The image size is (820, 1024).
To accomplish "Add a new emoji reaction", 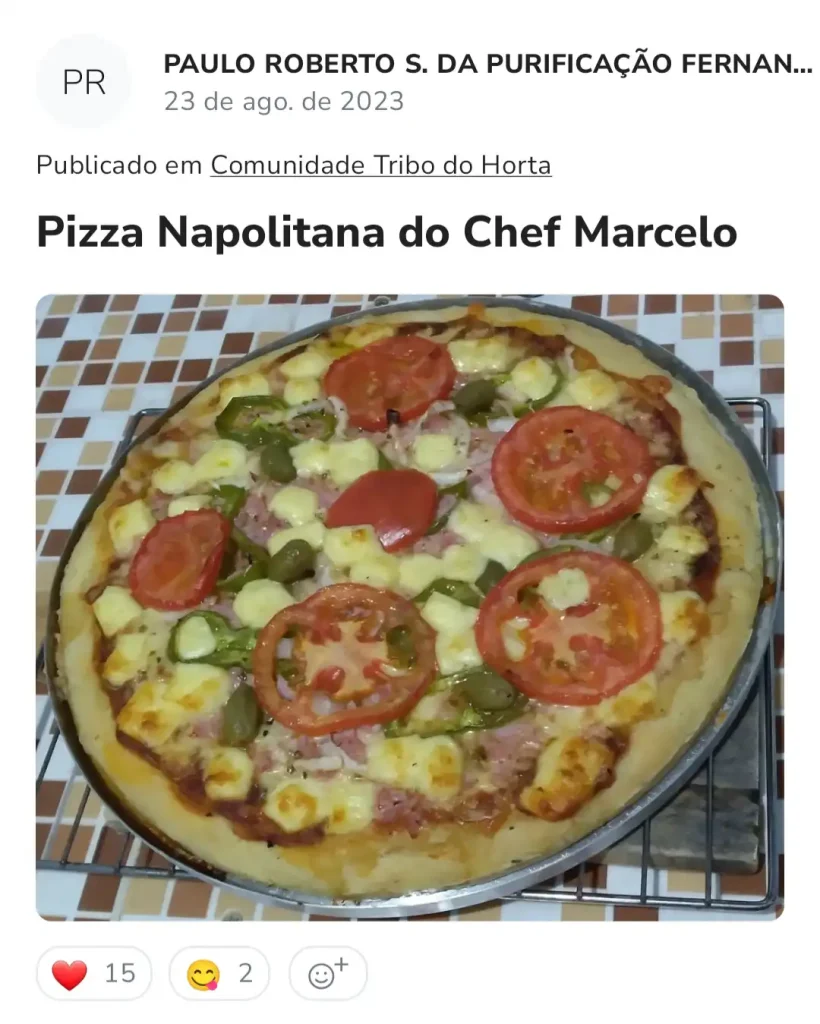I will coord(328,973).
